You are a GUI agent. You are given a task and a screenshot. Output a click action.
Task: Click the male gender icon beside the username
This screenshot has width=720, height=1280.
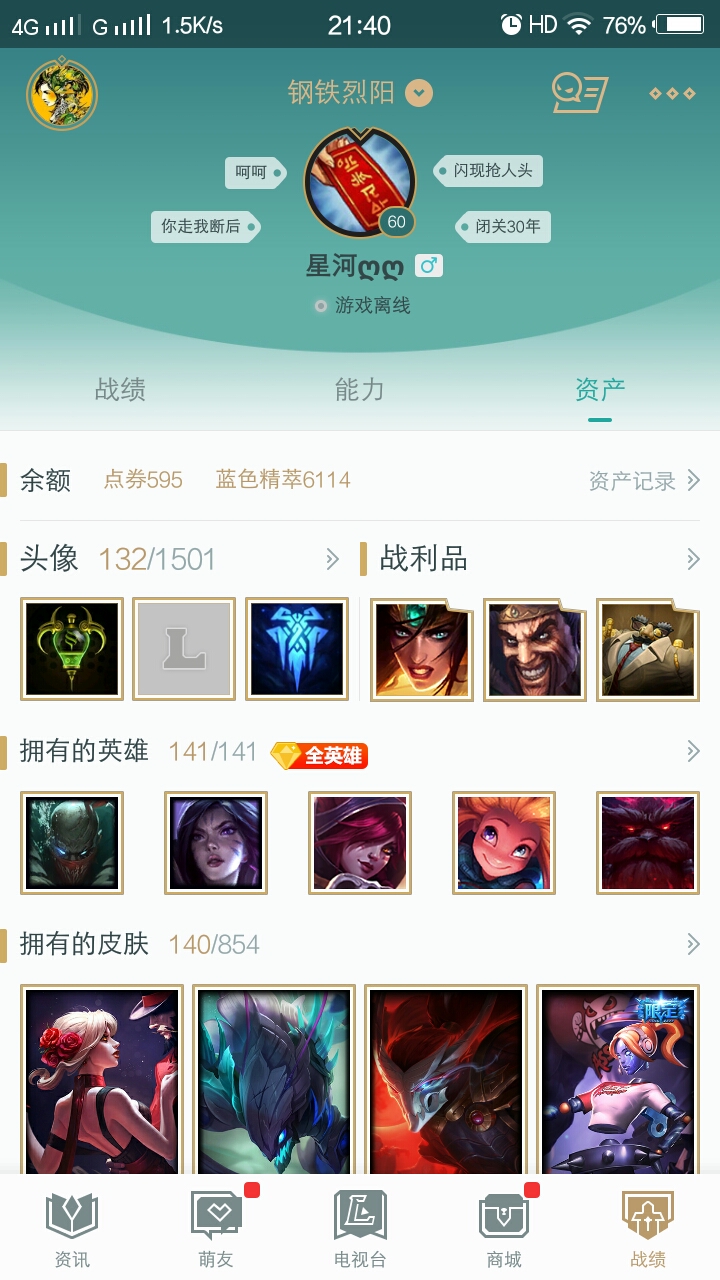[430, 267]
